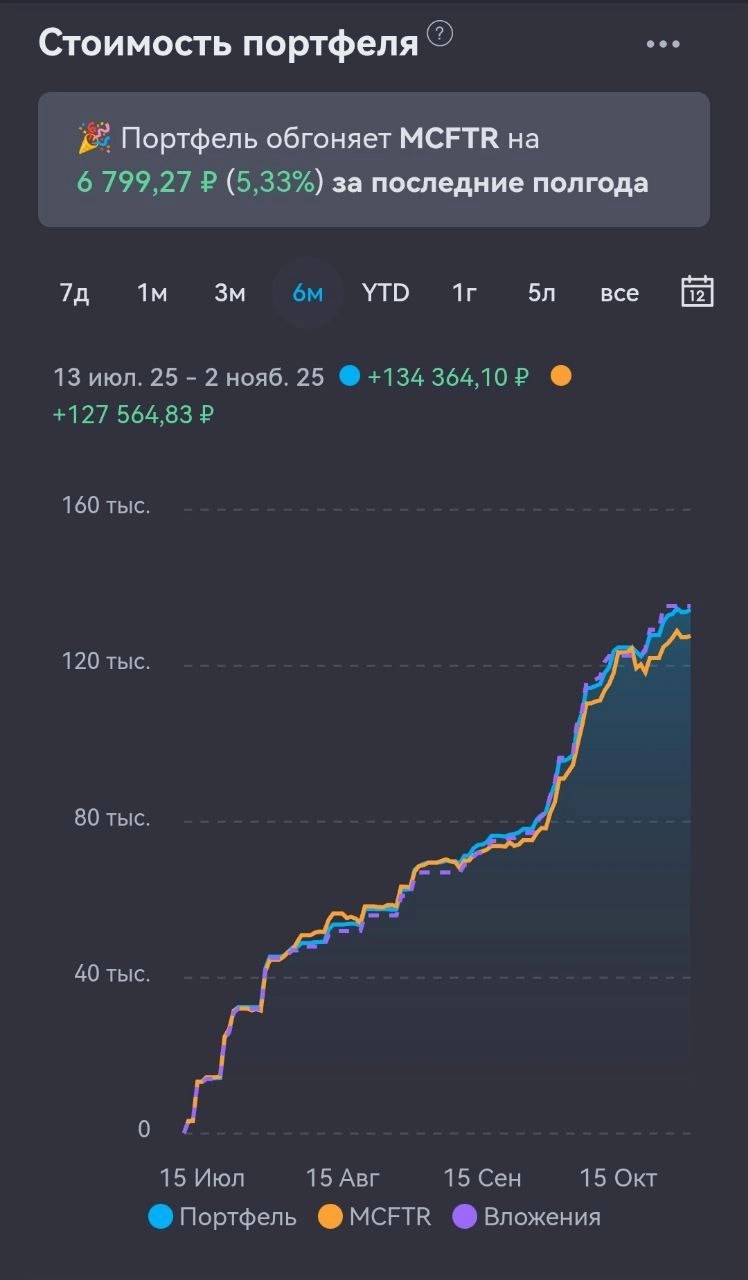Switch chart to YTD
Image resolution: width=748 pixels, height=1280 pixels.
click(385, 293)
